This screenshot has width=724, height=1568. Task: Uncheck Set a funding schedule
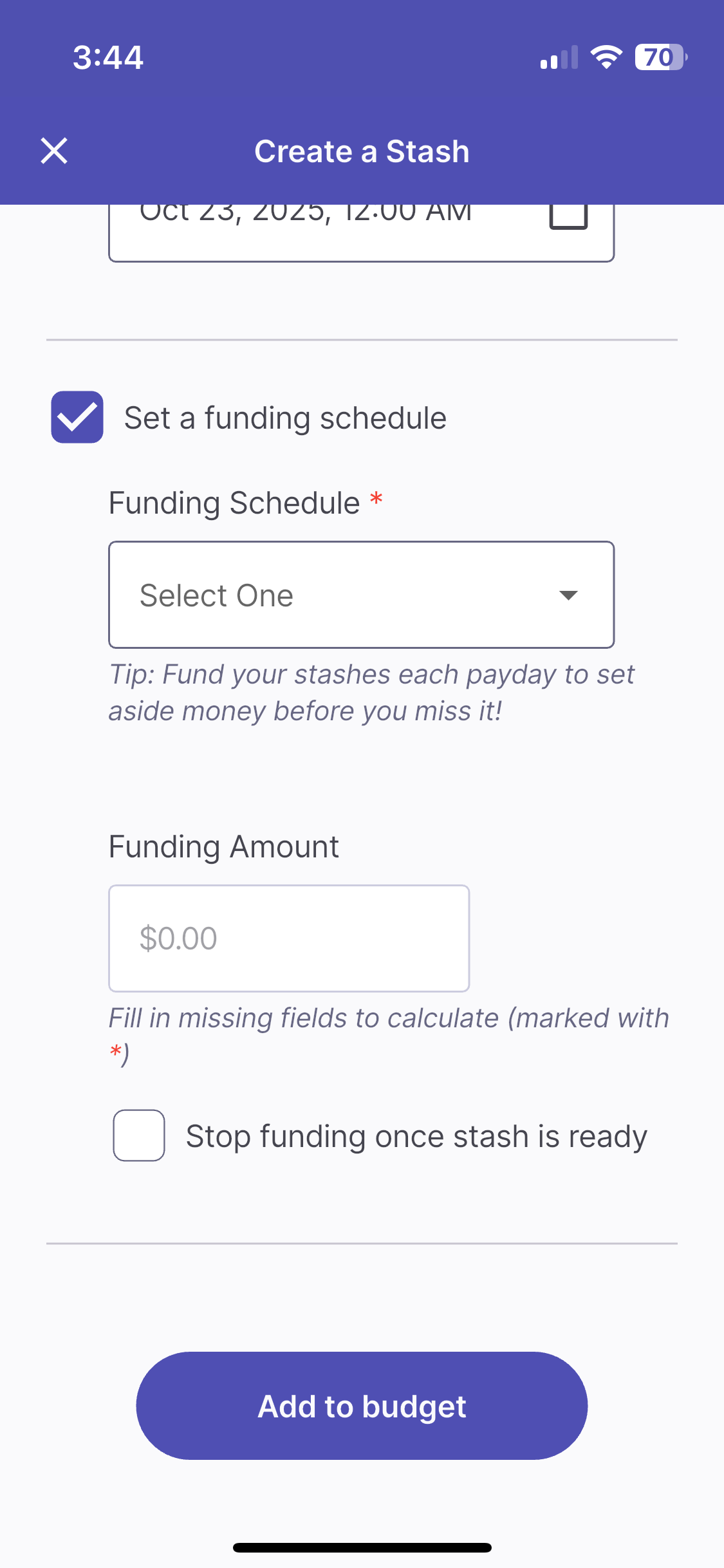[77, 417]
